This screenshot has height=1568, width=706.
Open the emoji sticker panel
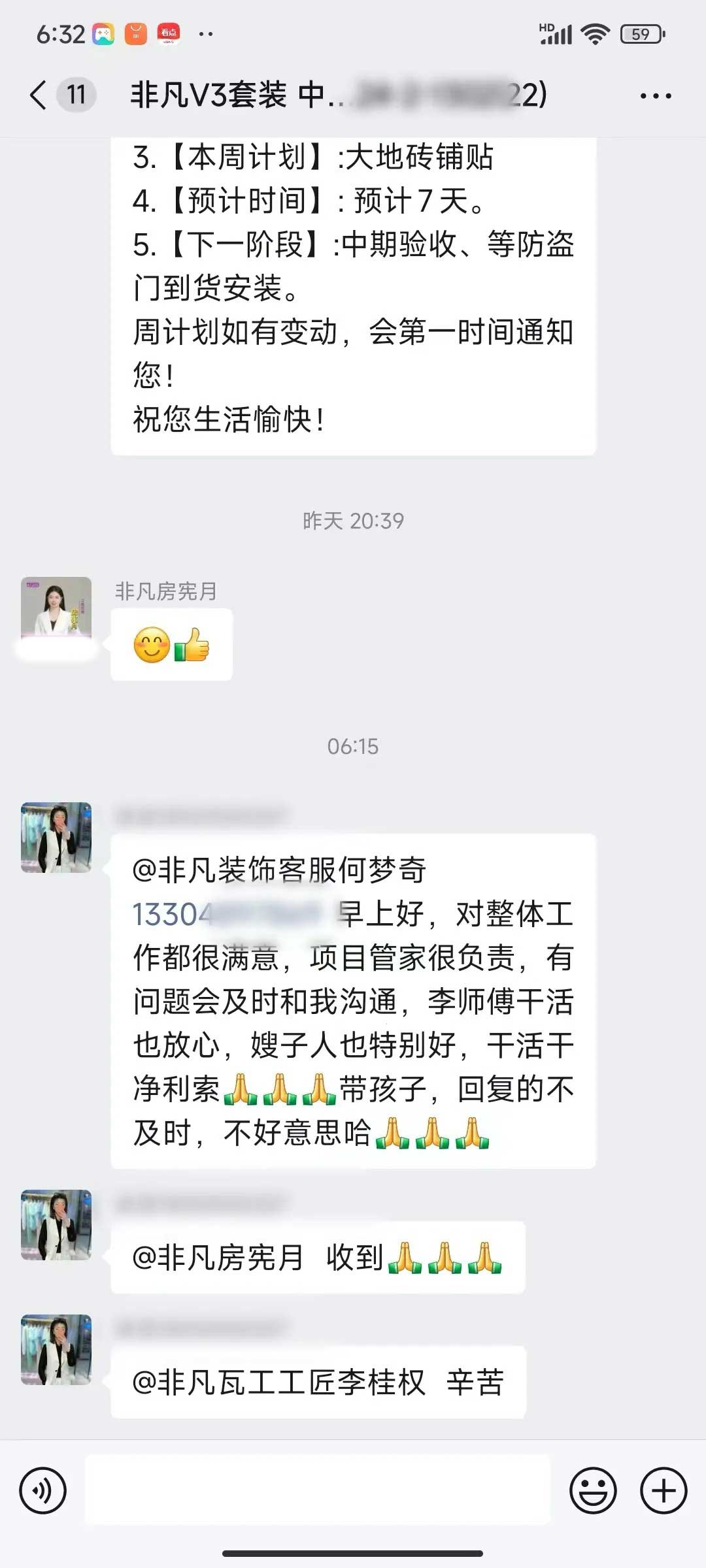tap(593, 1491)
